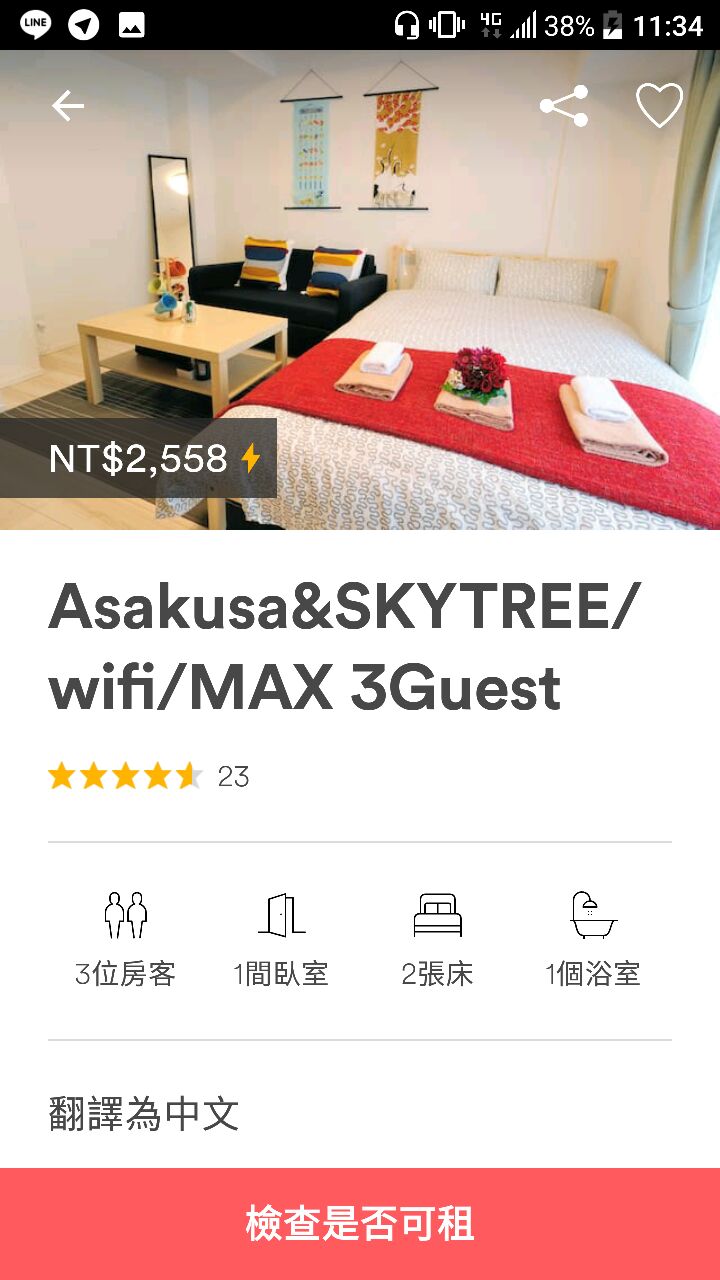The image size is (720, 1280).
Task: Save listing with the heart icon
Action: tap(659, 106)
